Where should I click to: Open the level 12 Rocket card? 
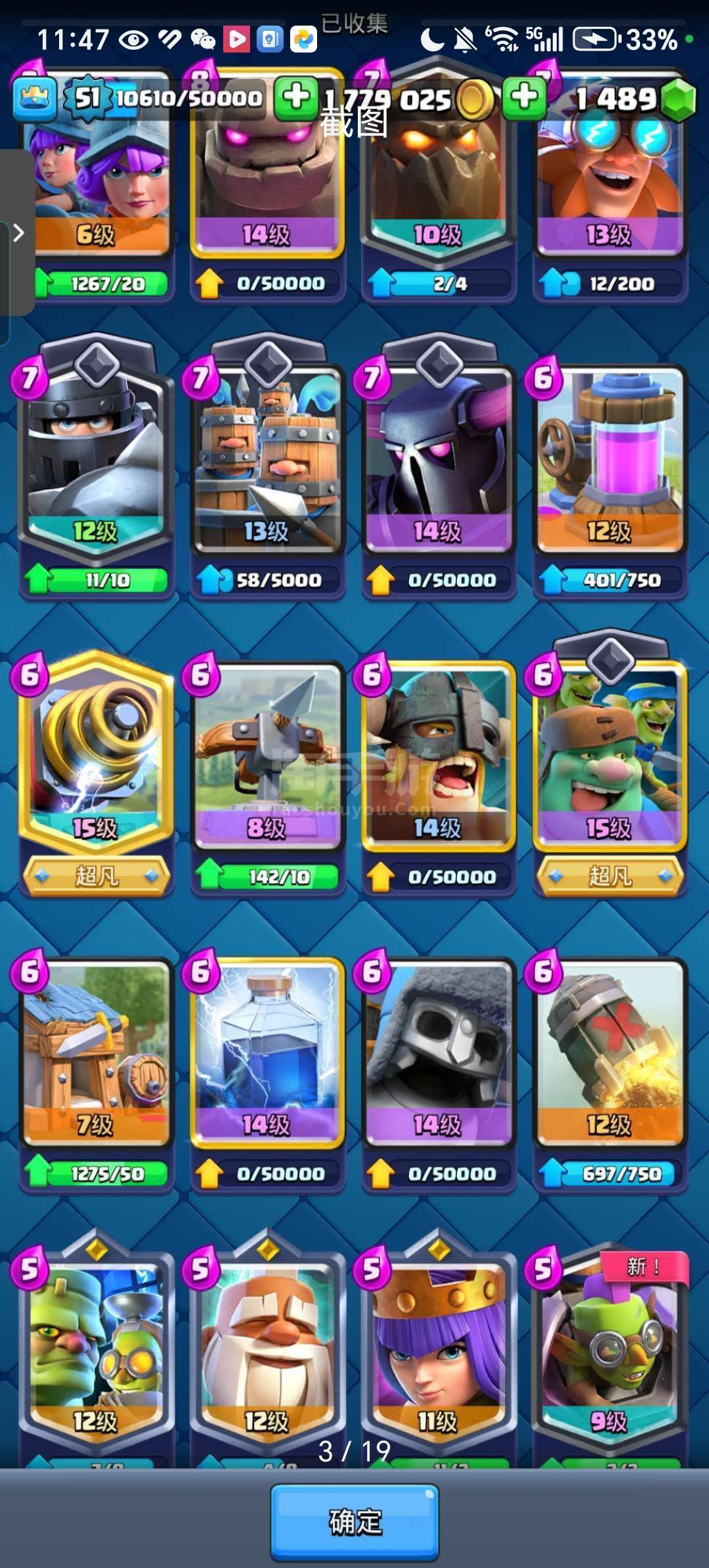609,1051
